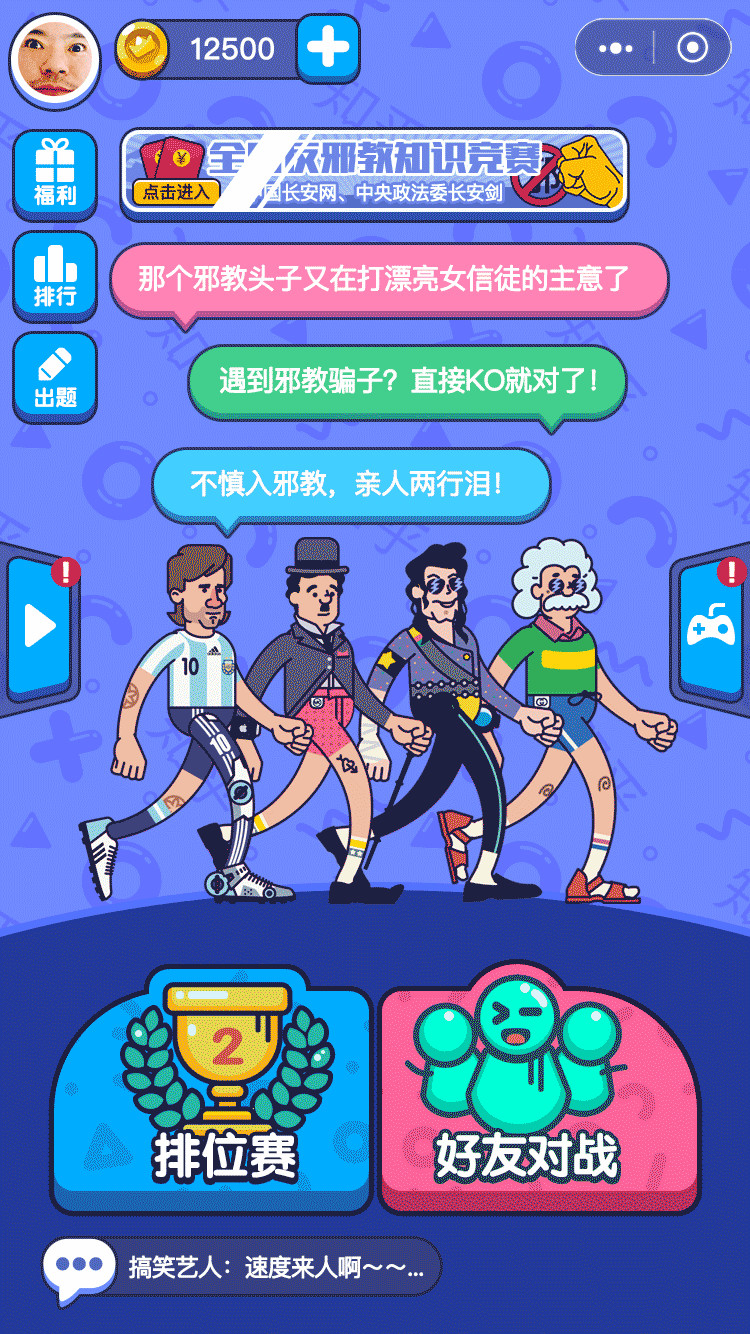The image size is (750, 1334).
Task: Open the left side play panel
Action: point(40,627)
